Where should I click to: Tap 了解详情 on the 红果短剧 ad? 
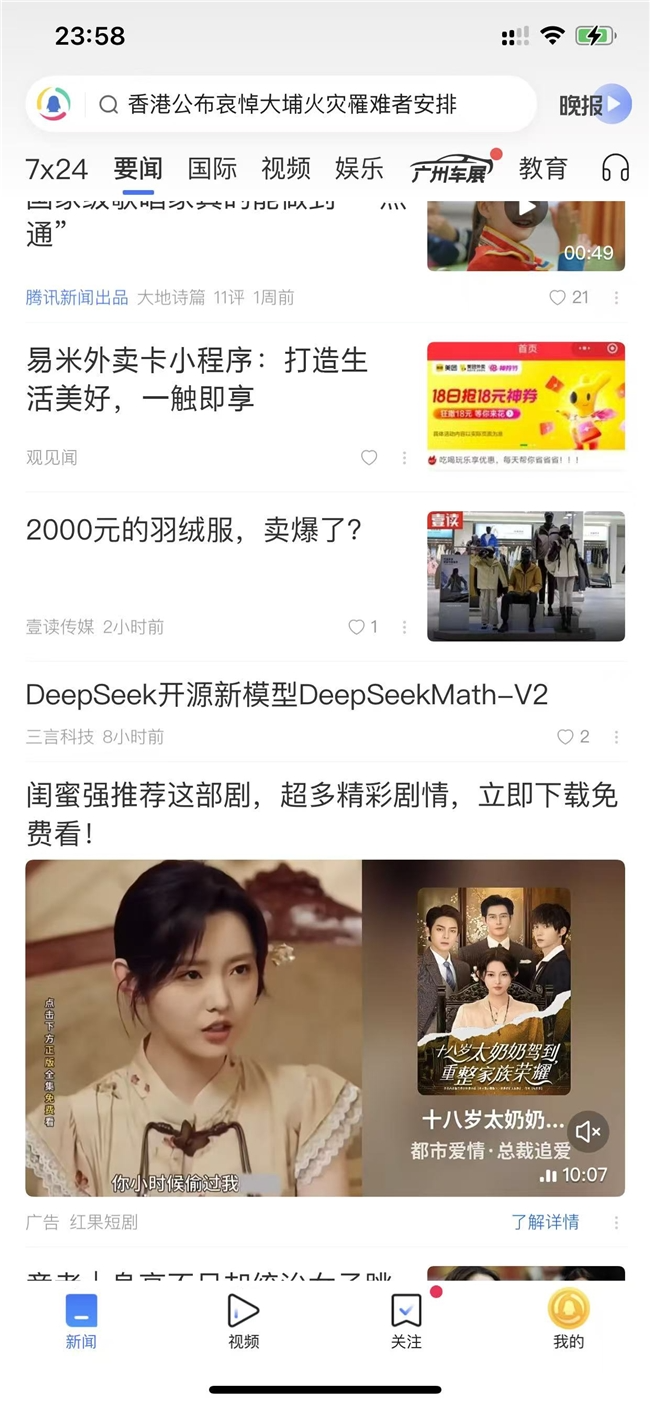pyautogui.click(x=545, y=1222)
